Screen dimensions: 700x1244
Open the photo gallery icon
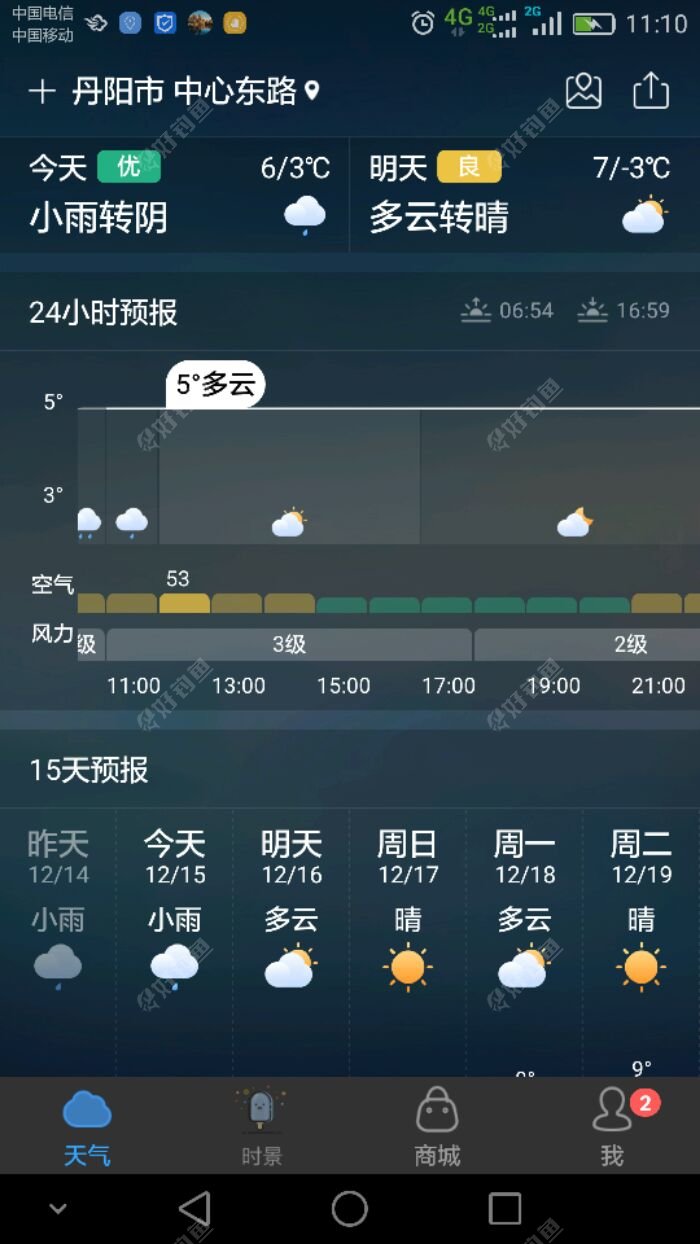click(x=584, y=91)
